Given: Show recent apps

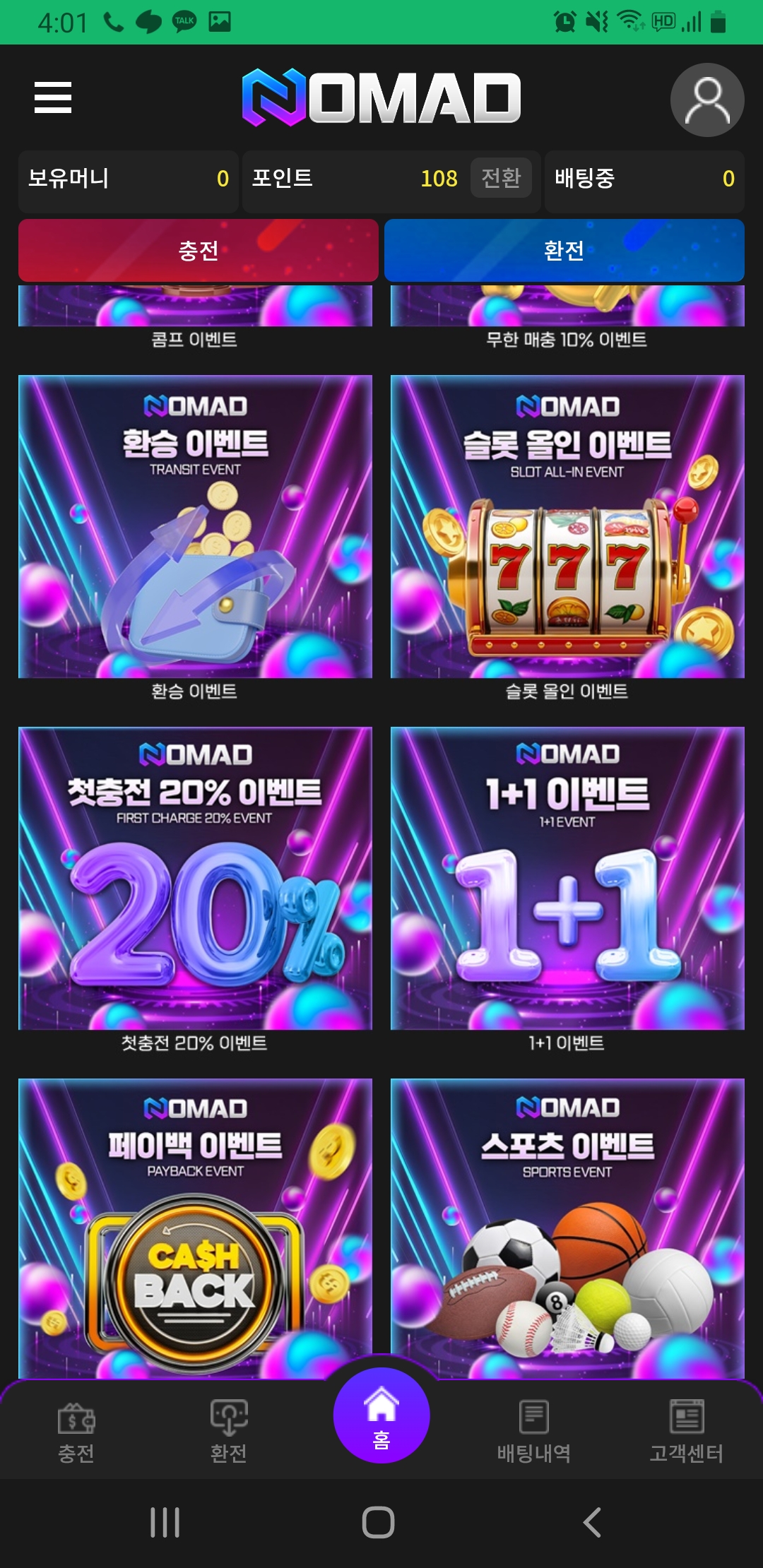Looking at the screenshot, I should point(165,1522).
